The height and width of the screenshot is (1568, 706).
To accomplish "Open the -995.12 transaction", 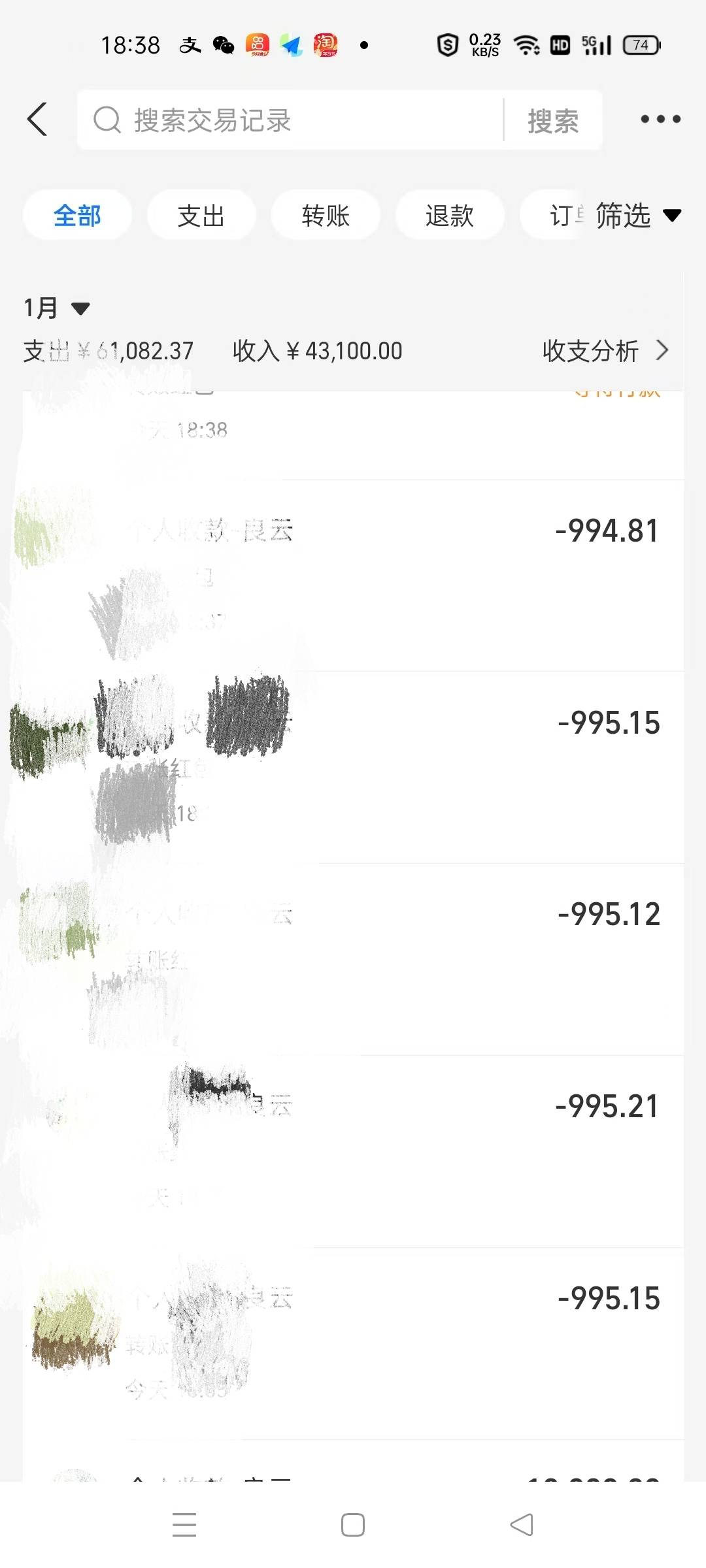I will 353,958.
